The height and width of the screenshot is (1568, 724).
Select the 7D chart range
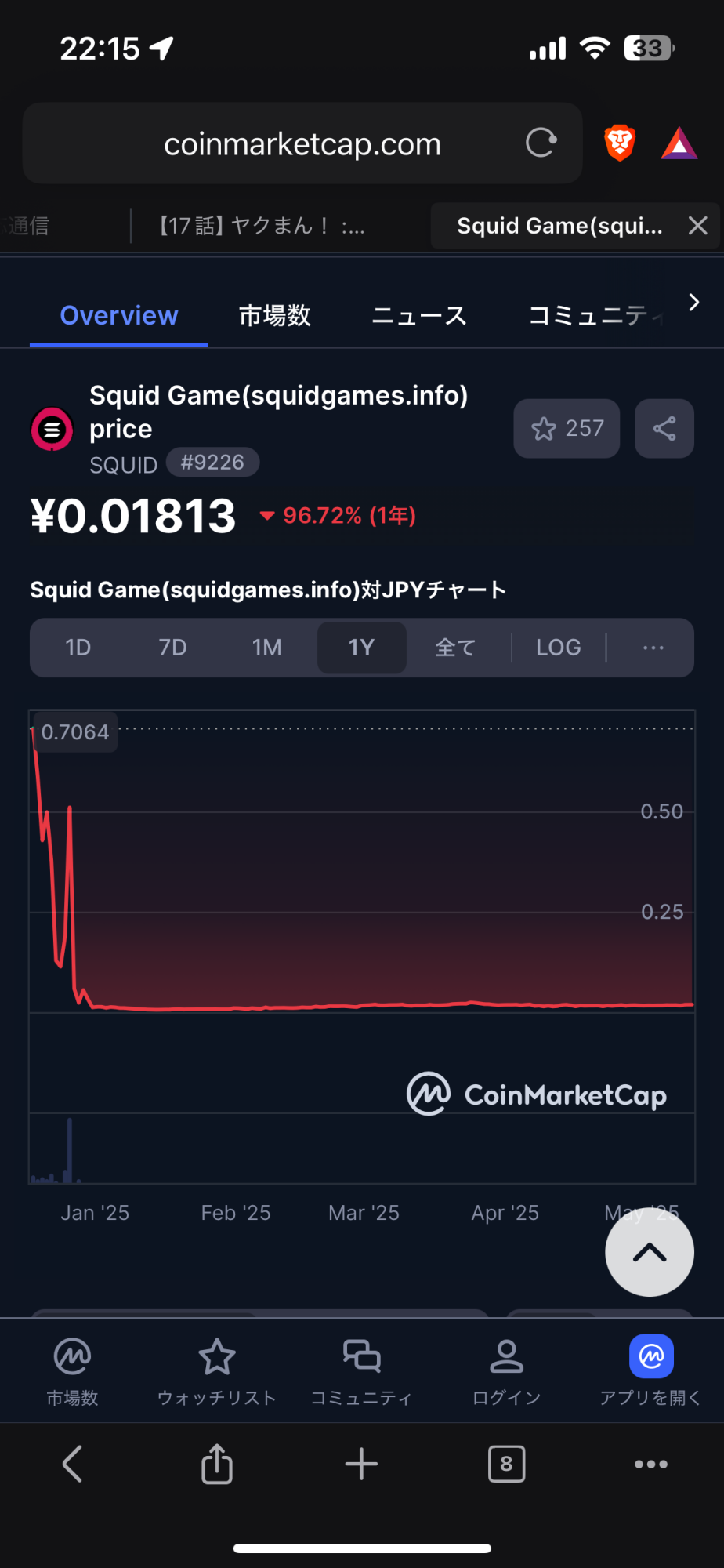[x=172, y=648]
